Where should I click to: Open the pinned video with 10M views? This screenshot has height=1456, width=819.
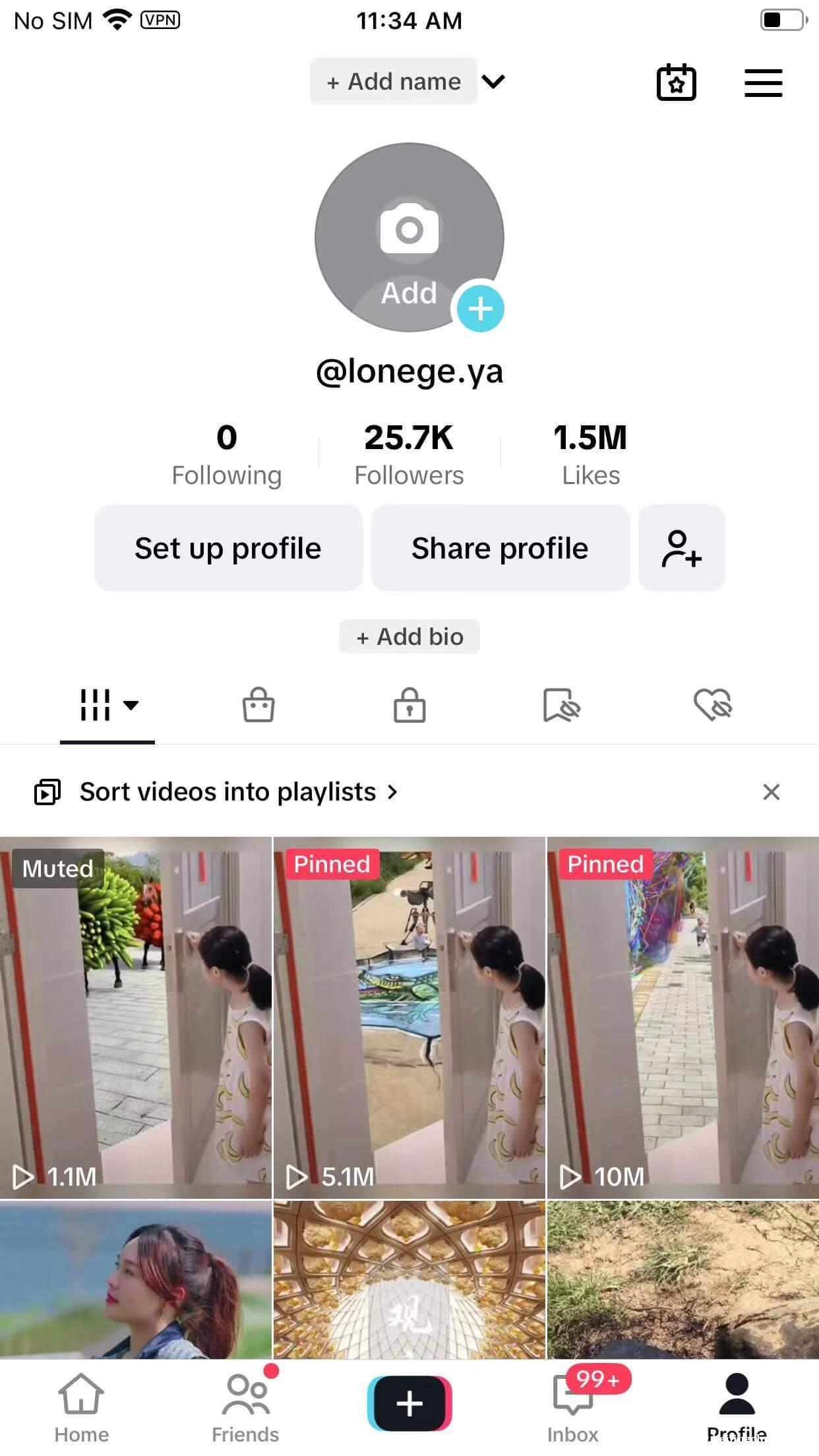point(682,1017)
